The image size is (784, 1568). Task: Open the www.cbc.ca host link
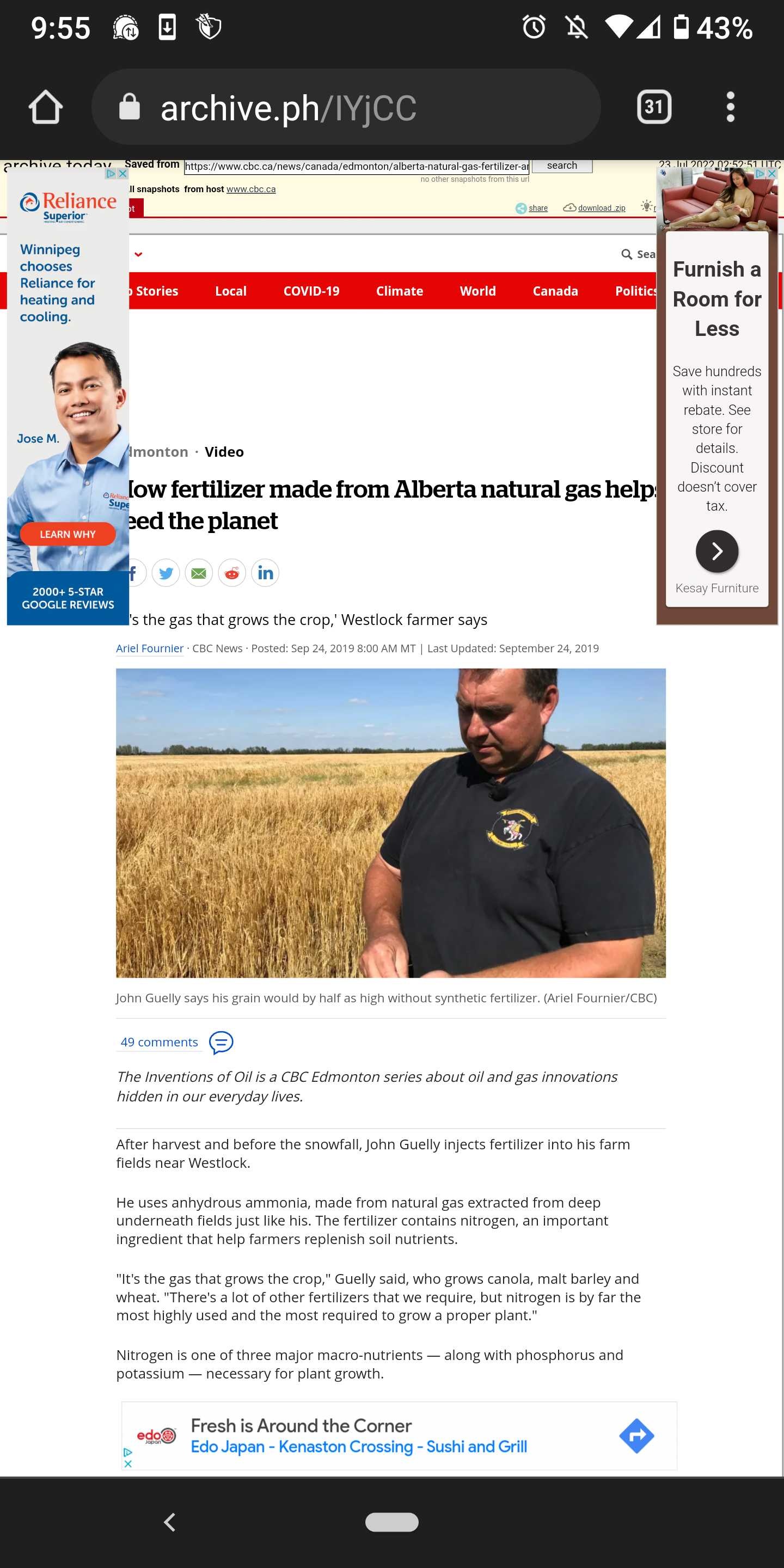point(251,189)
